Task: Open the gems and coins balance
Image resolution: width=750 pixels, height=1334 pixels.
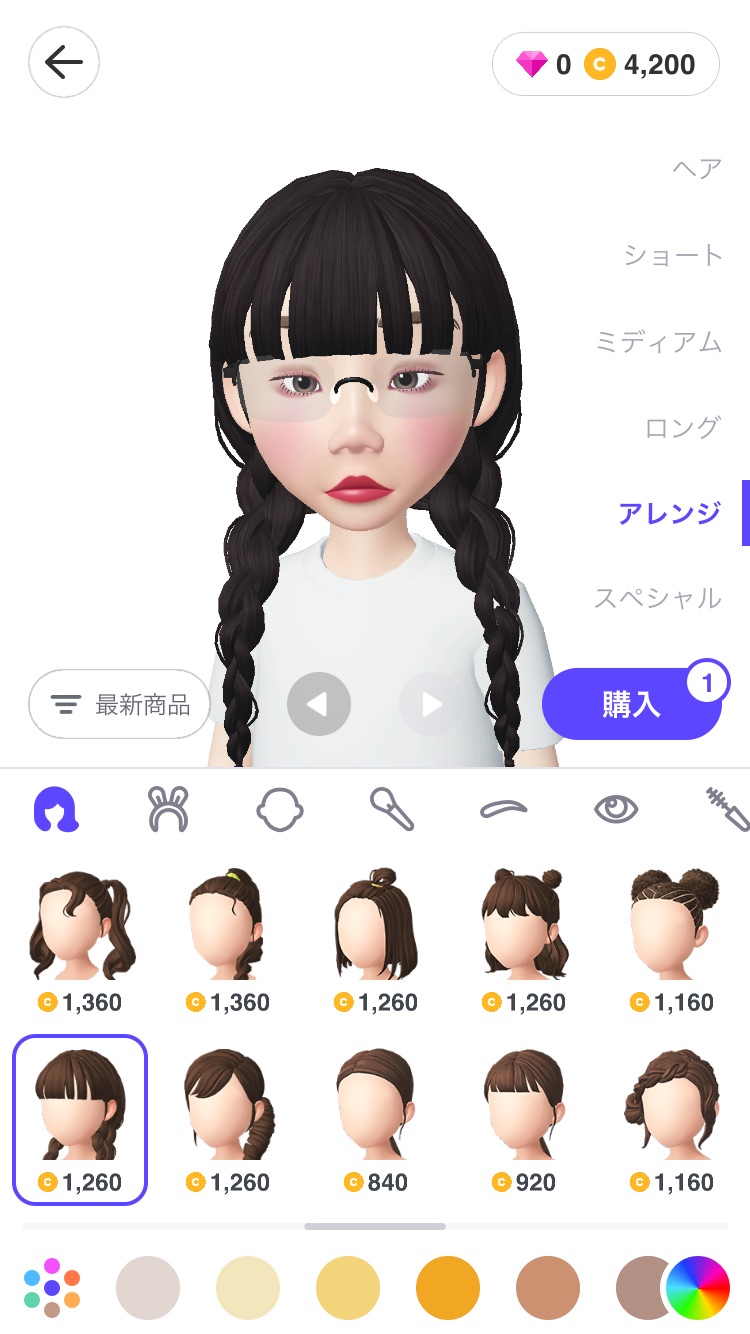Action: coord(606,65)
